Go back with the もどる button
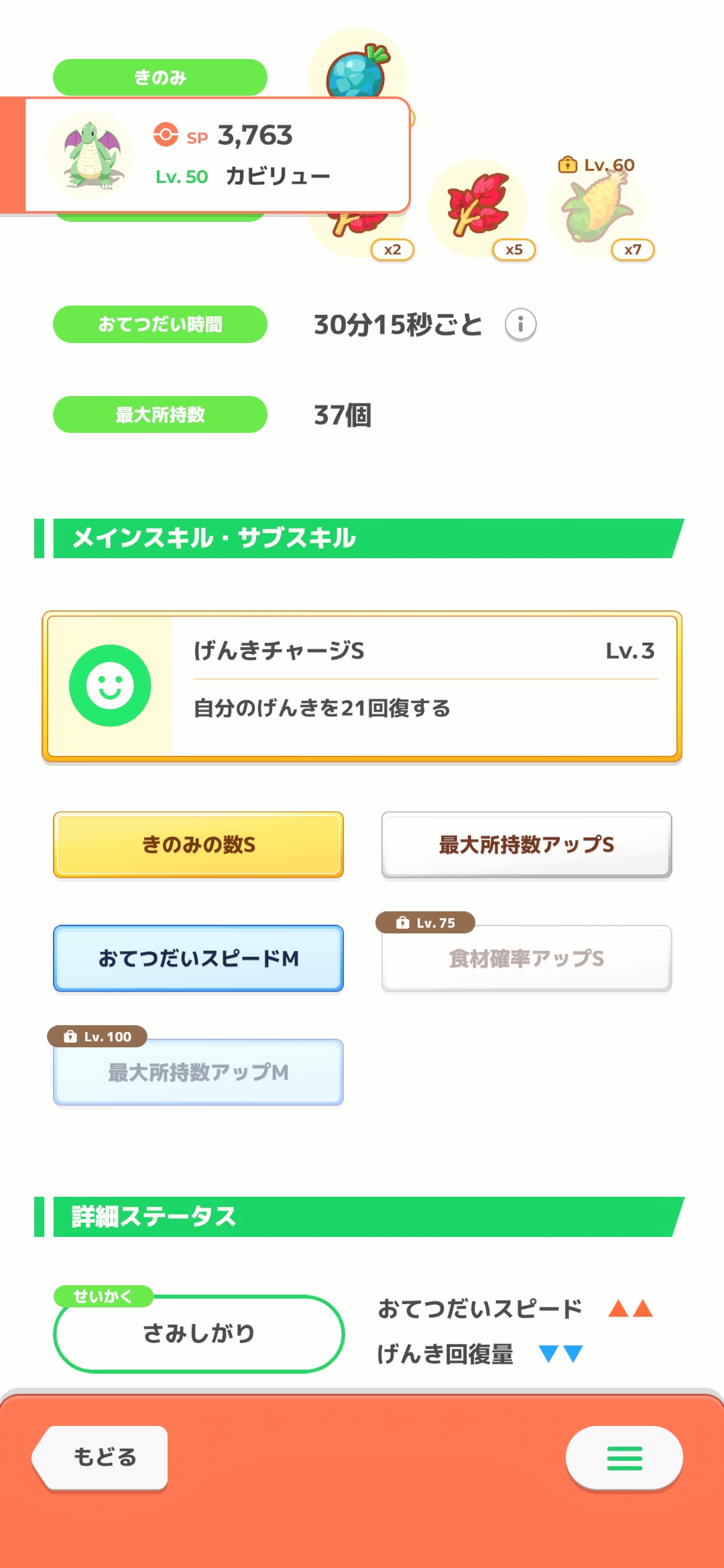This screenshot has height=1568, width=724. [101, 1457]
